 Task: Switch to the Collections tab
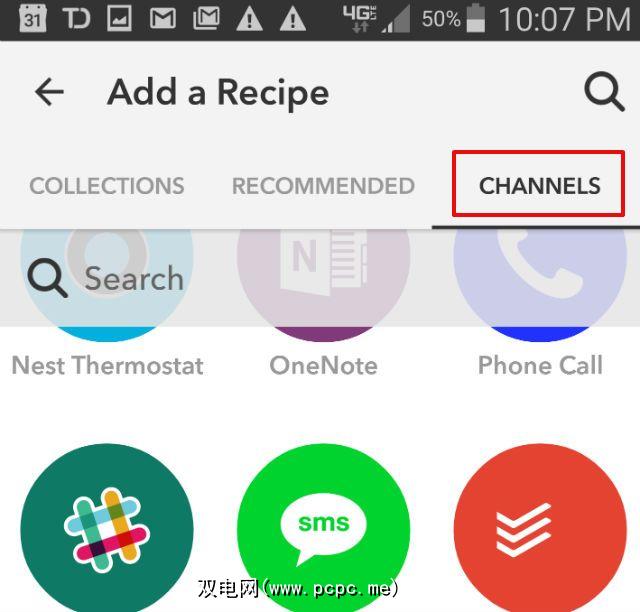pyautogui.click(x=107, y=186)
